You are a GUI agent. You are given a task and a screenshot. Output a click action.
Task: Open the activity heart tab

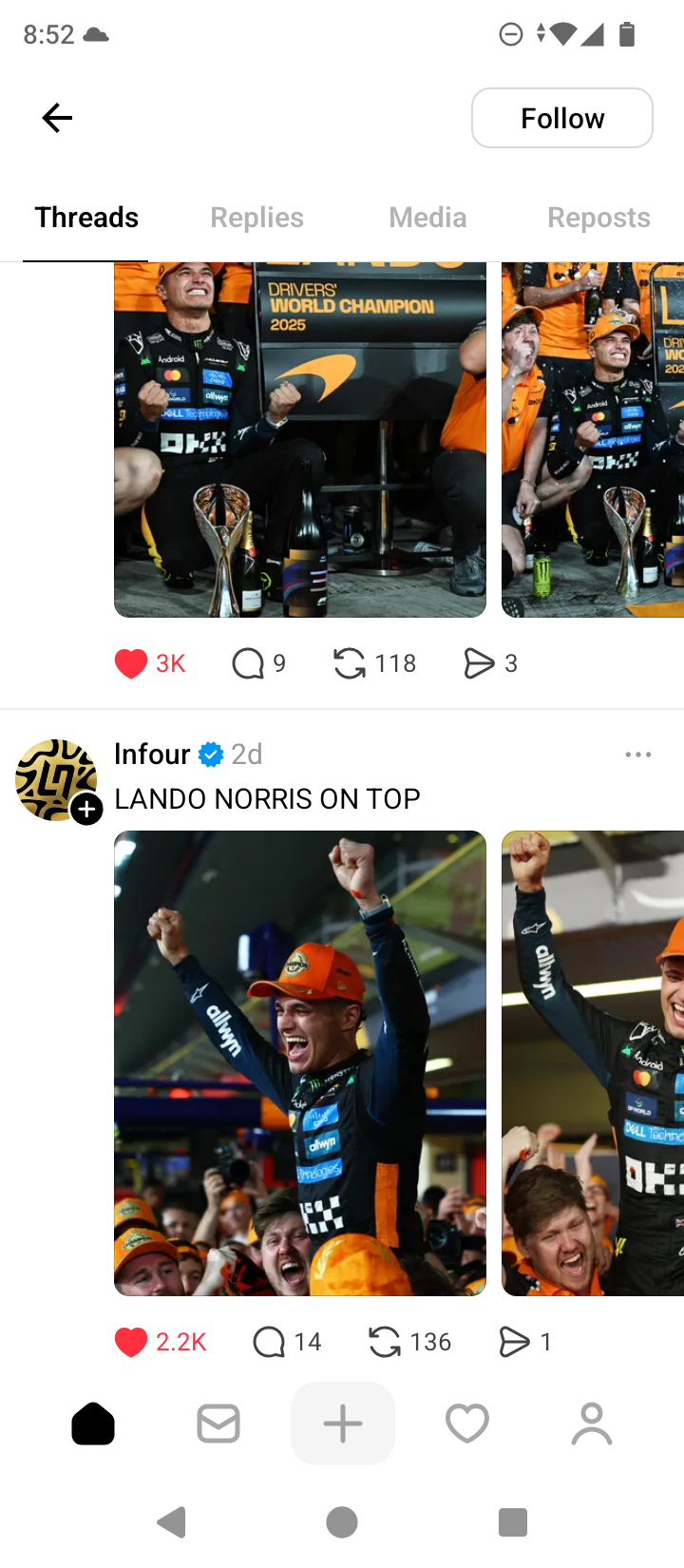tap(467, 1424)
